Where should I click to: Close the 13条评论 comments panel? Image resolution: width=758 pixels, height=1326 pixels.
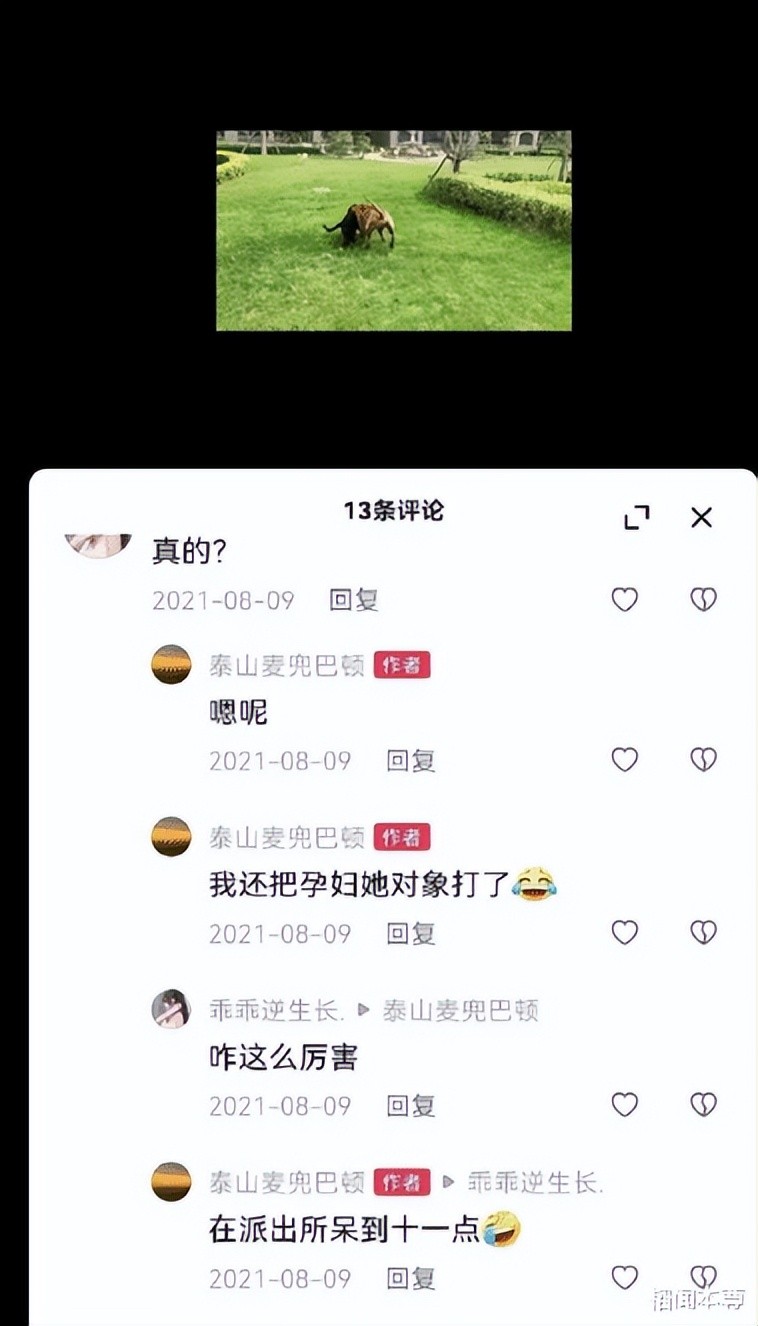[x=702, y=517]
